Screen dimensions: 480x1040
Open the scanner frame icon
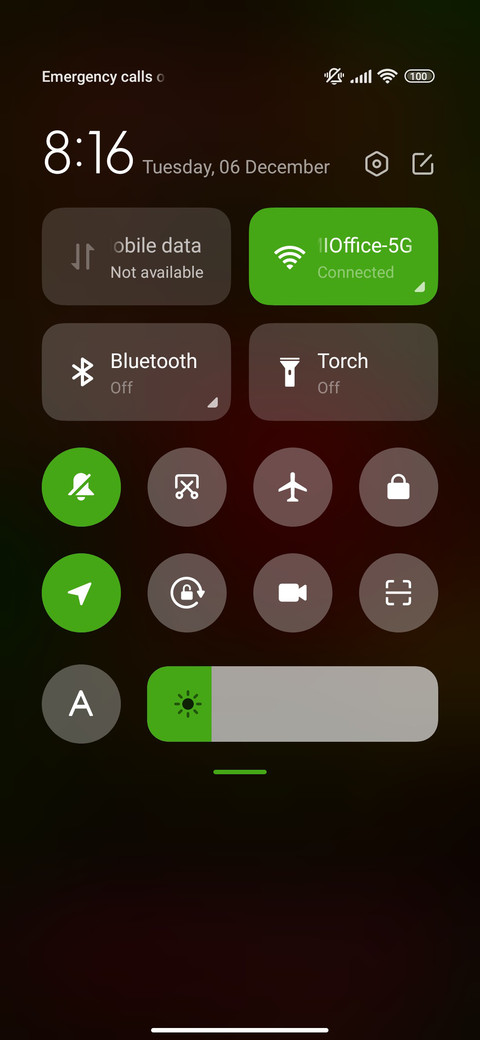point(398,593)
